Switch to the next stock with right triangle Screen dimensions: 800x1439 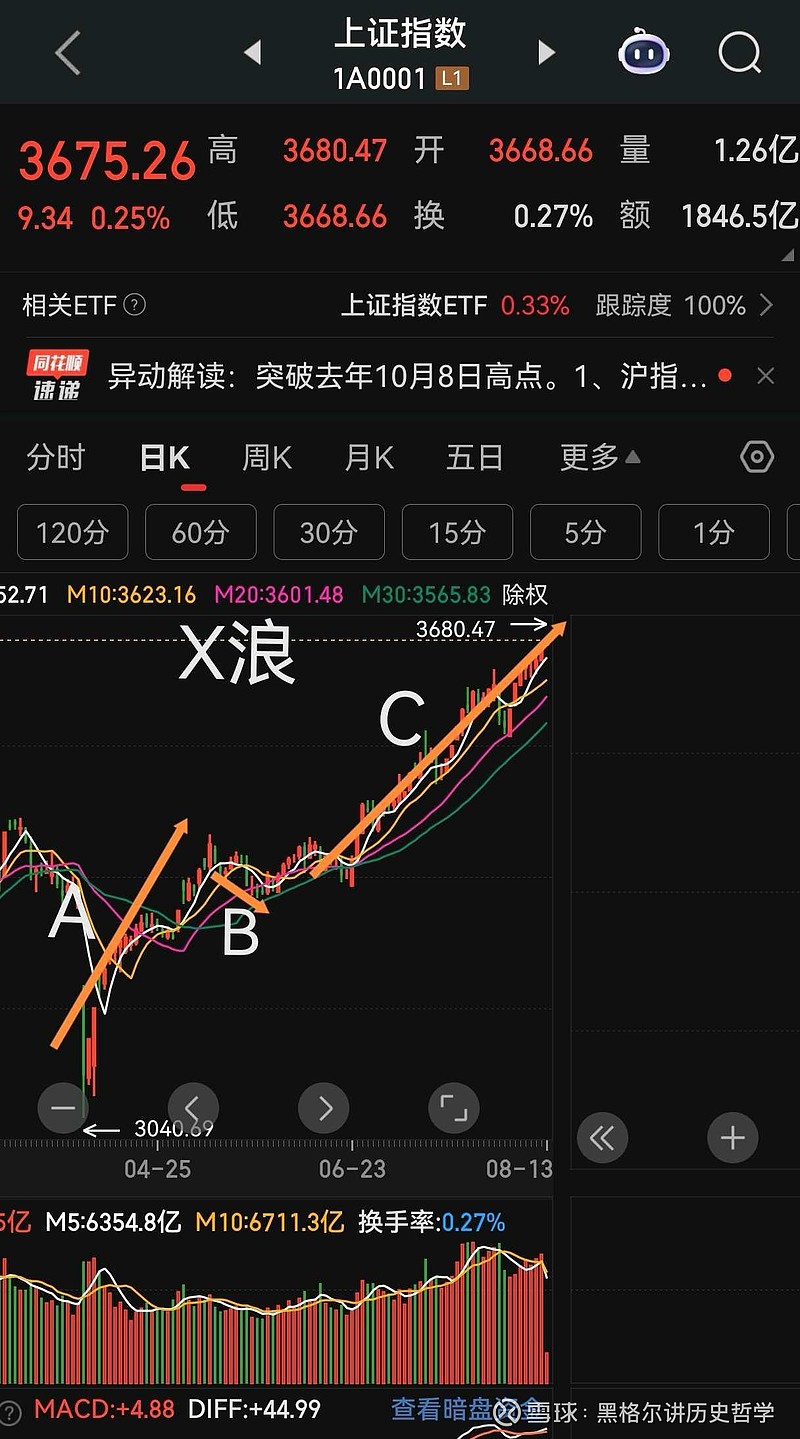[546, 52]
